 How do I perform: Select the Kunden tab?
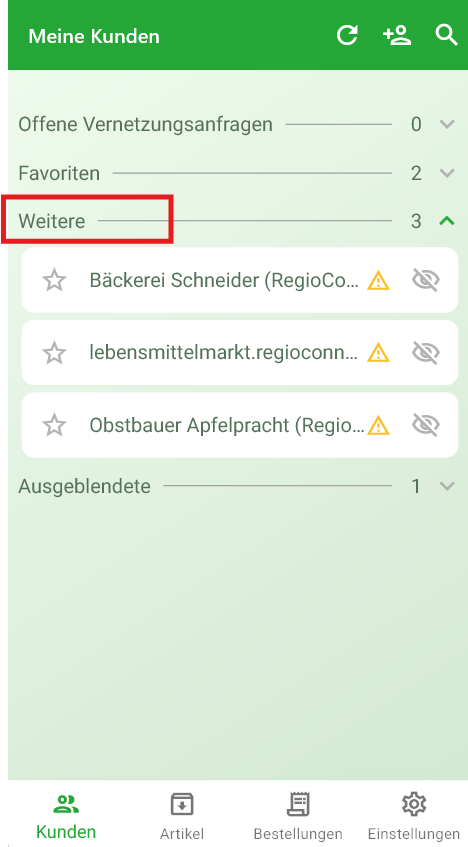66,816
